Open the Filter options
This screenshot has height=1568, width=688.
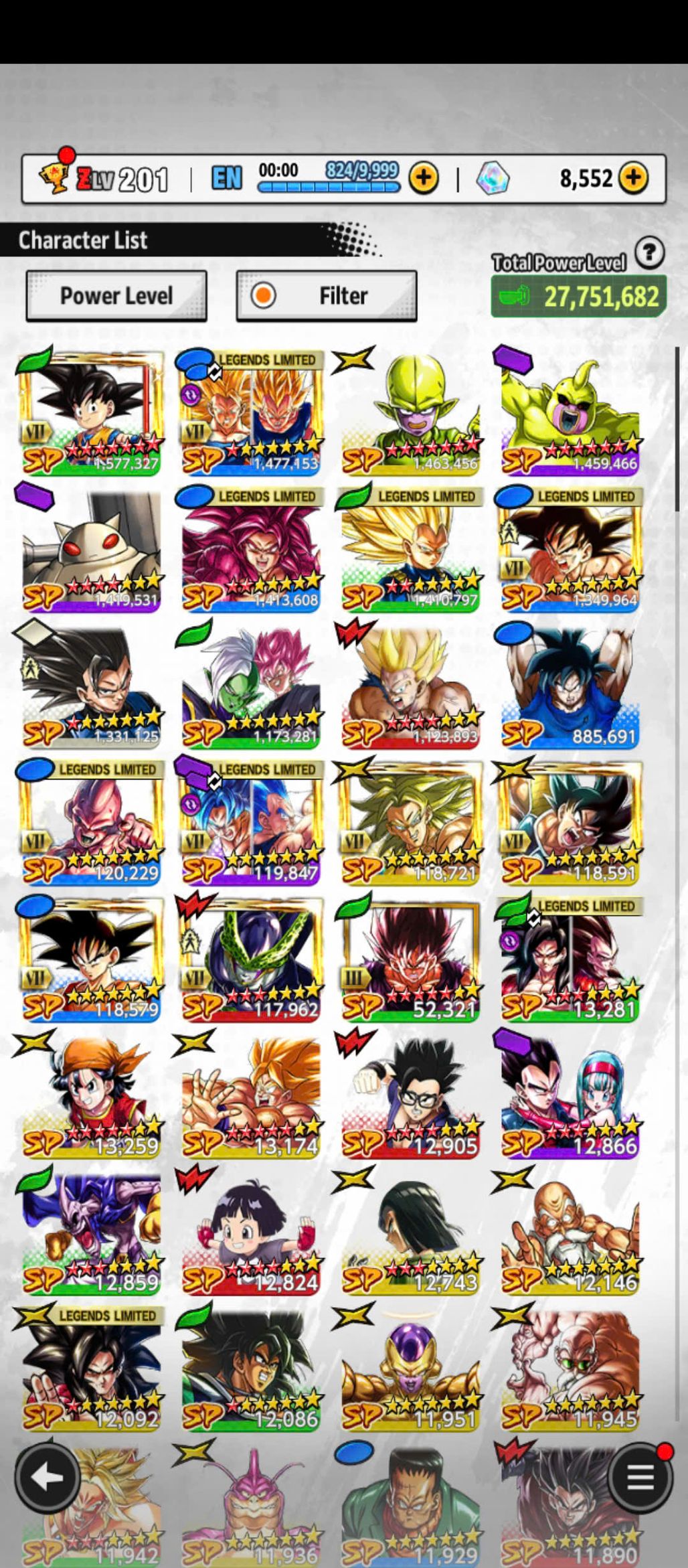(x=327, y=295)
